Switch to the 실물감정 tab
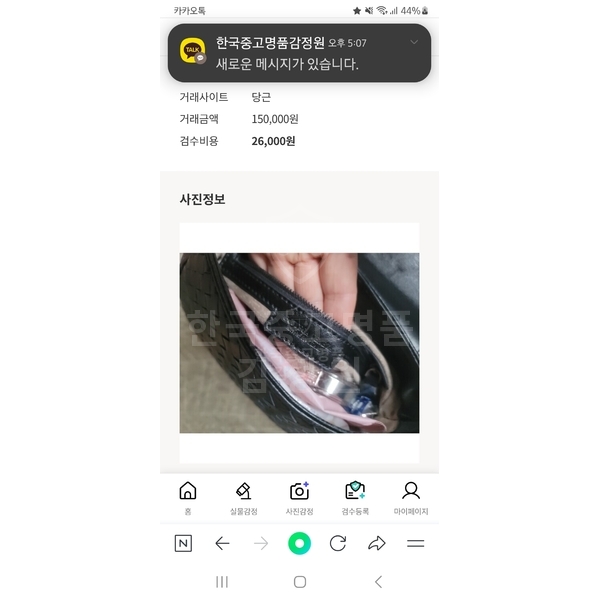Viewport: 600px width, 600px height. click(243, 496)
